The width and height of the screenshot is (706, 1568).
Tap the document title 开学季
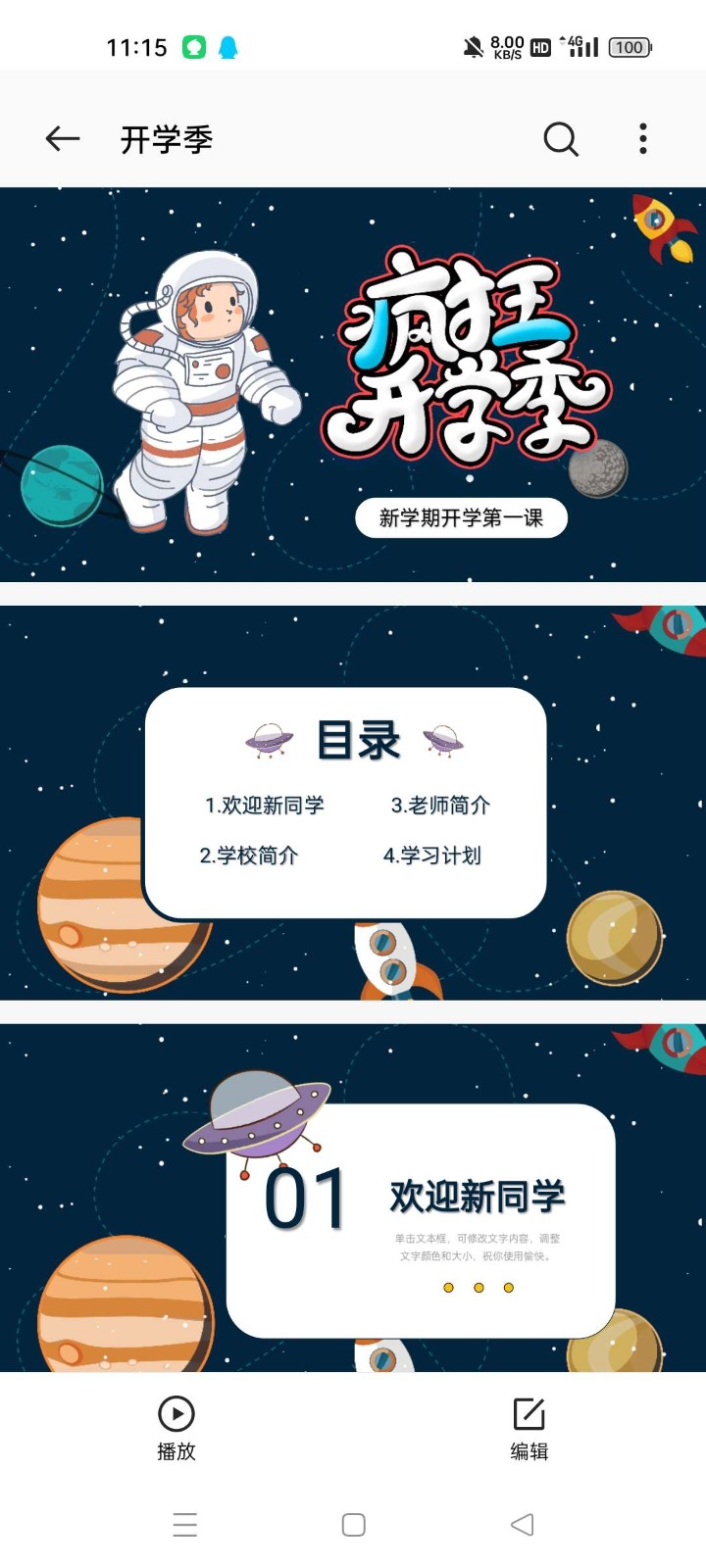click(x=166, y=138)
